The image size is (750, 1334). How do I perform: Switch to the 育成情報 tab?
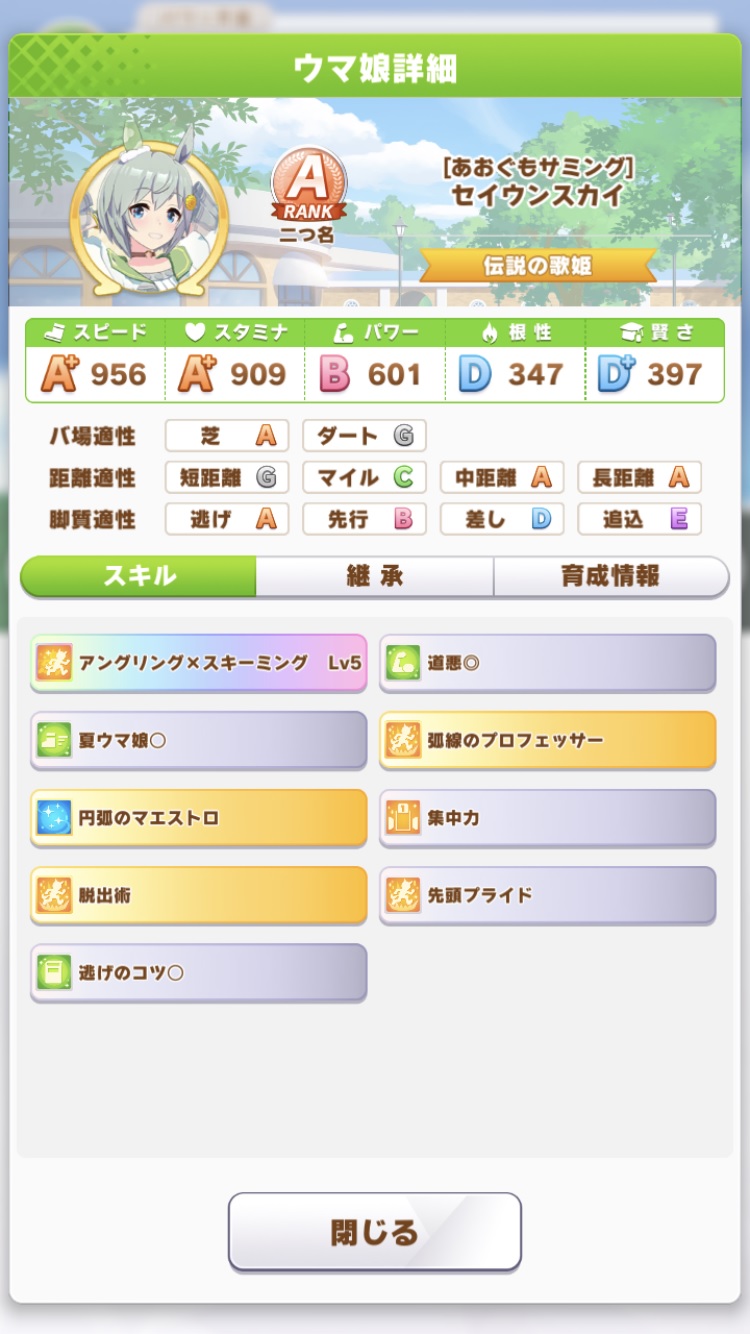tap(610, 576)
